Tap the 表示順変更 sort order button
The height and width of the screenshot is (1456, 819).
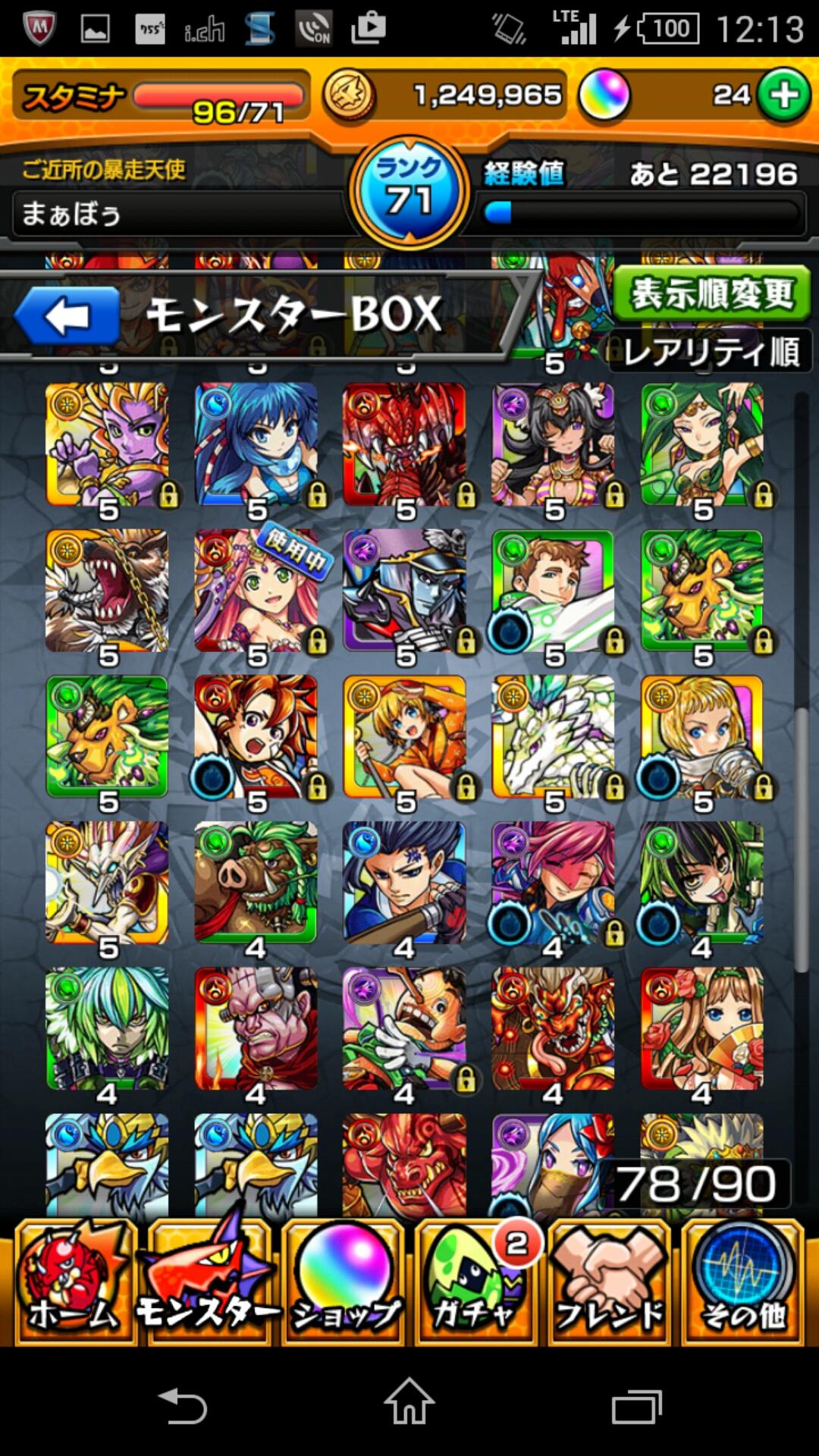[x=711, y=293]
